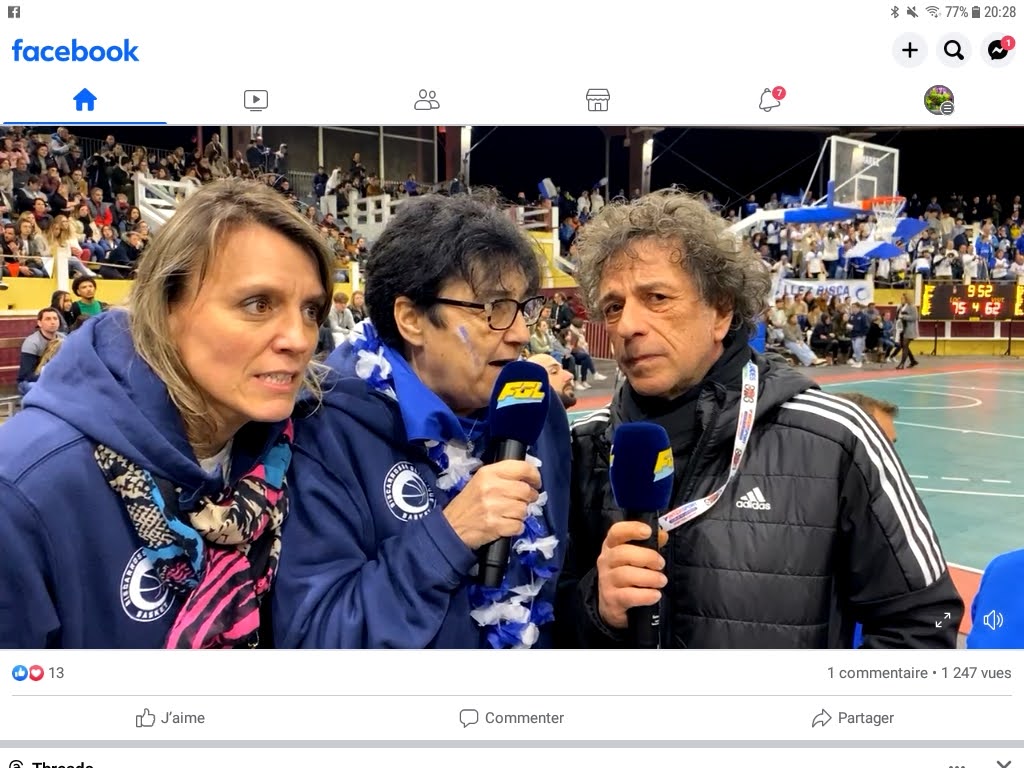
Task: View the 13 reactions
Action: [x=38, y=673]
